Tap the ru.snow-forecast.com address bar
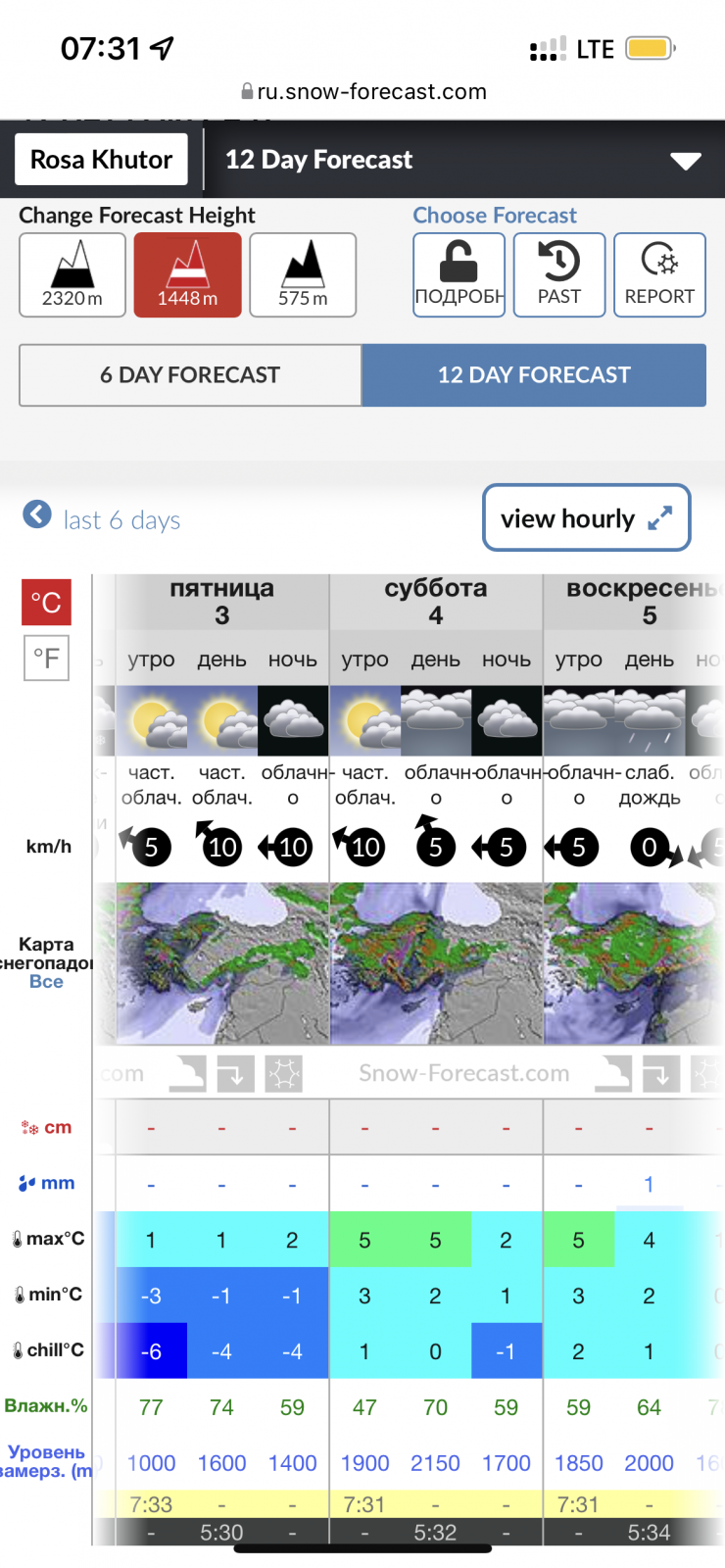 click(362, 92)
